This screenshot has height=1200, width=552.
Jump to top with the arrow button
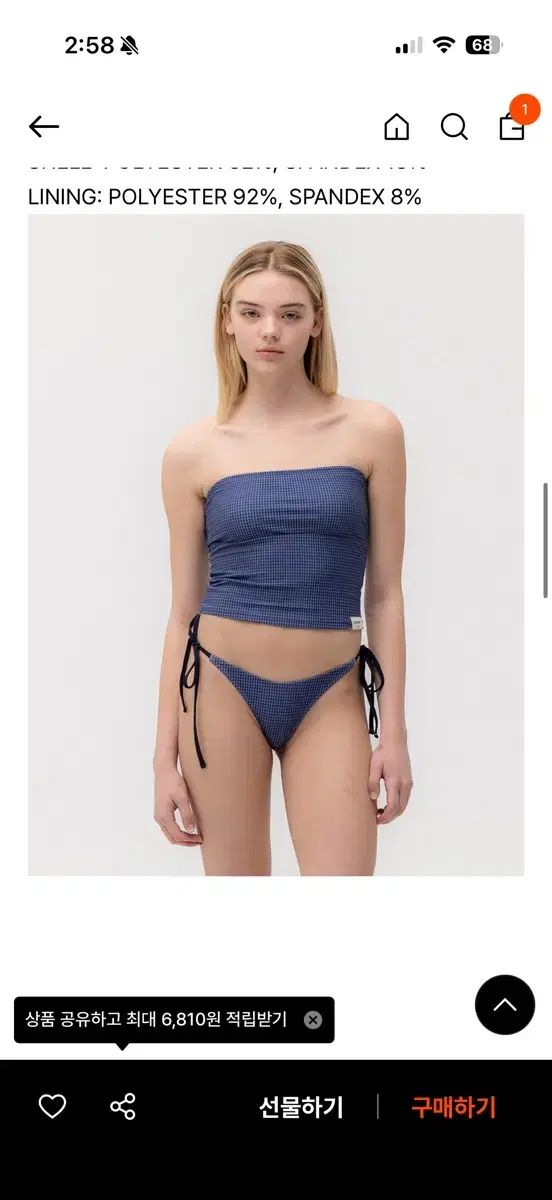pyautogui.click(x=505, y=1005)
